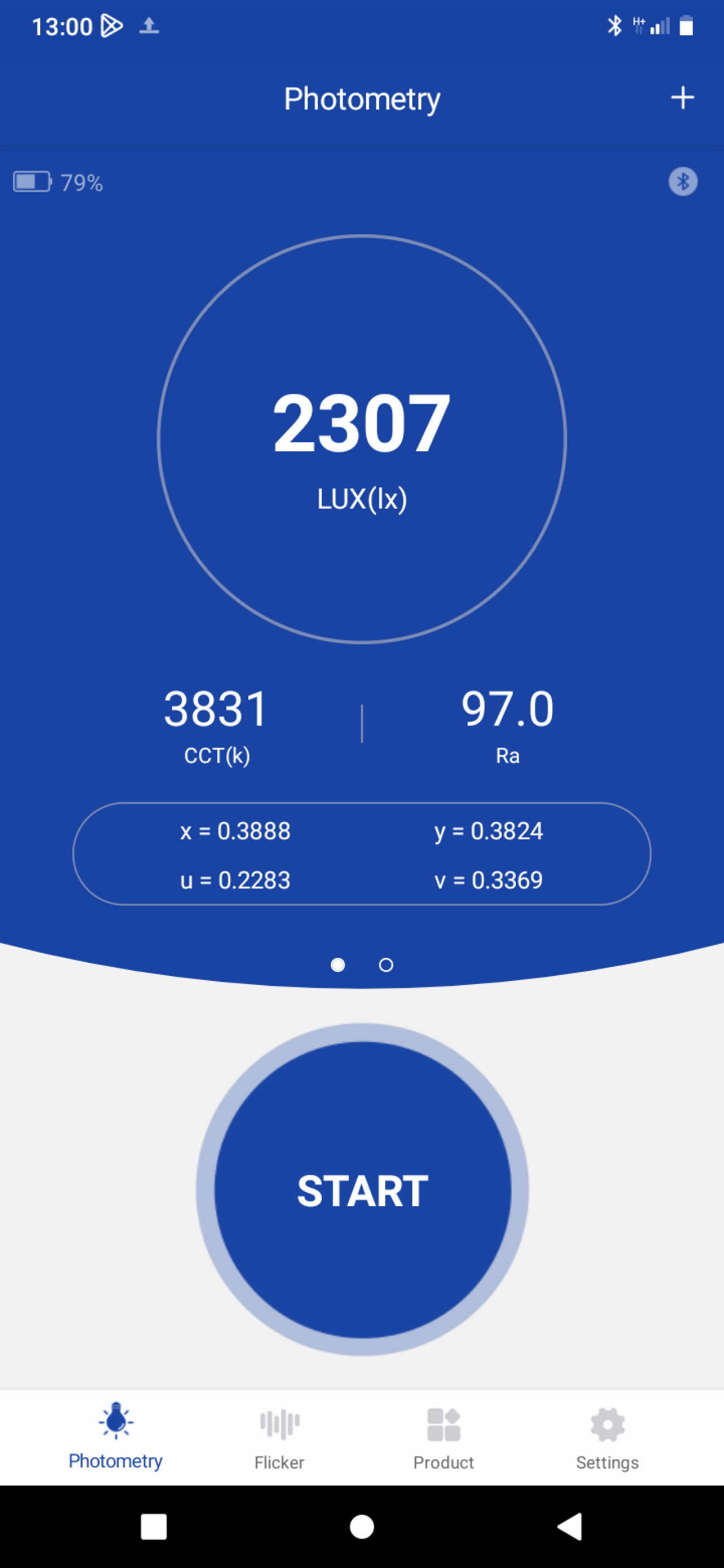Select the Photometry tab
The height and width of the screenshot is (1568, 724).
pyautogui.click(x=115, y=1438)
